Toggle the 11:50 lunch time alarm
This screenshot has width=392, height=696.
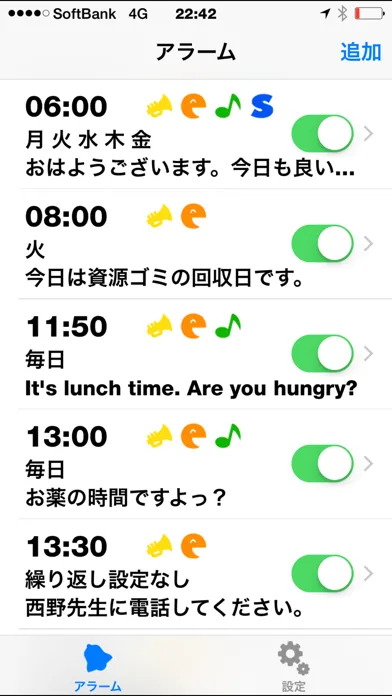(323, 353)
